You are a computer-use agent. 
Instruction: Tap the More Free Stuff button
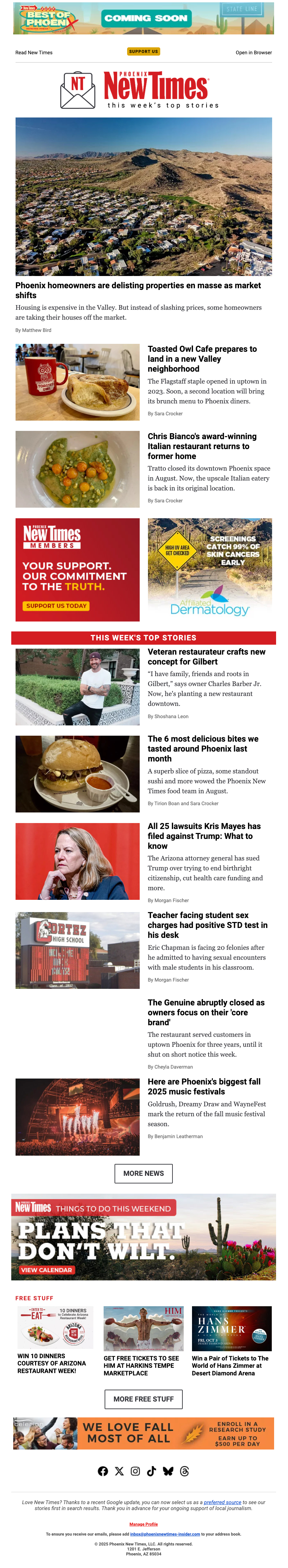click(144, 1399)
